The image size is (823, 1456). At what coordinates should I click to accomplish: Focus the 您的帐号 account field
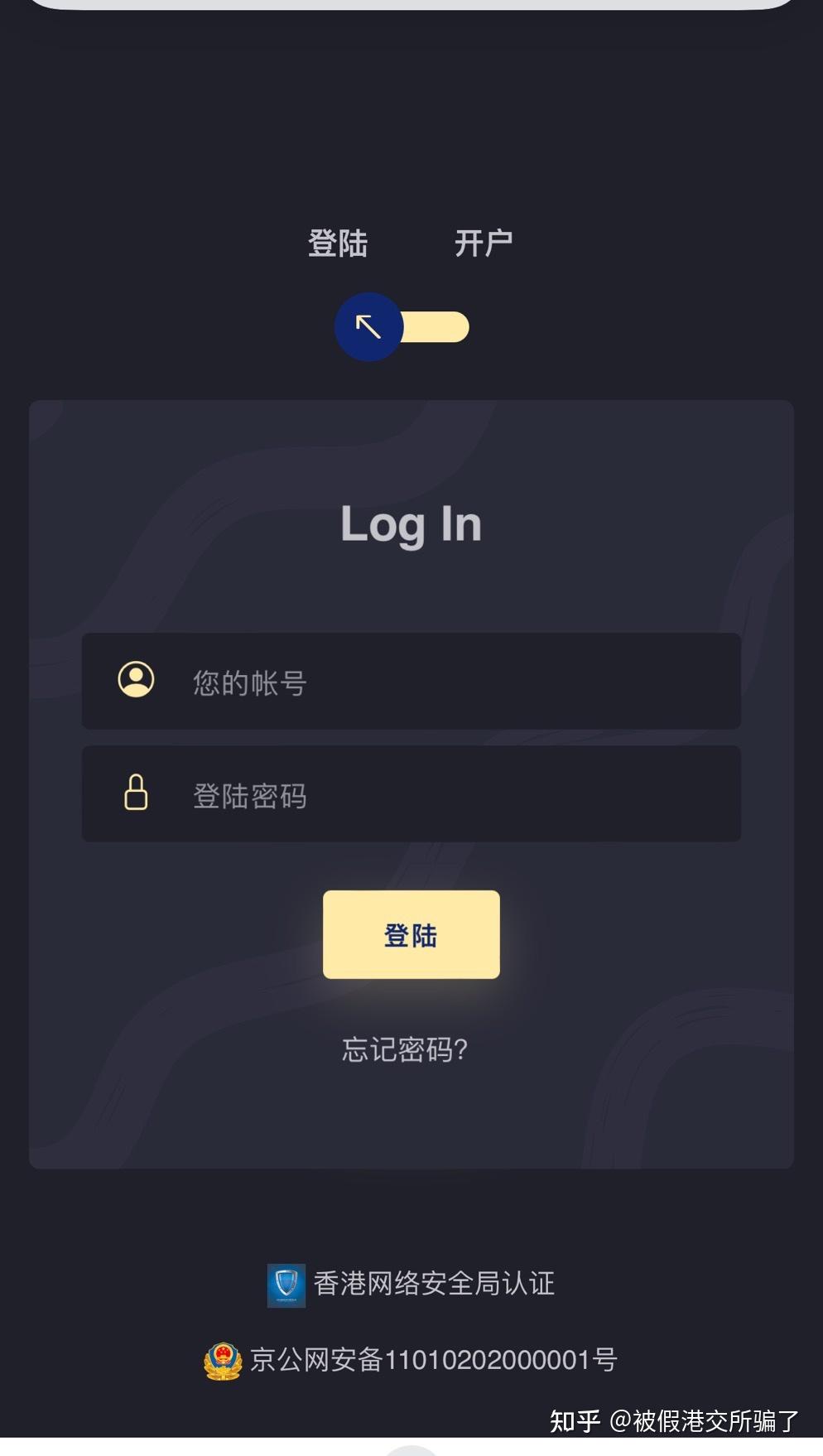click(x=411, y=681)
